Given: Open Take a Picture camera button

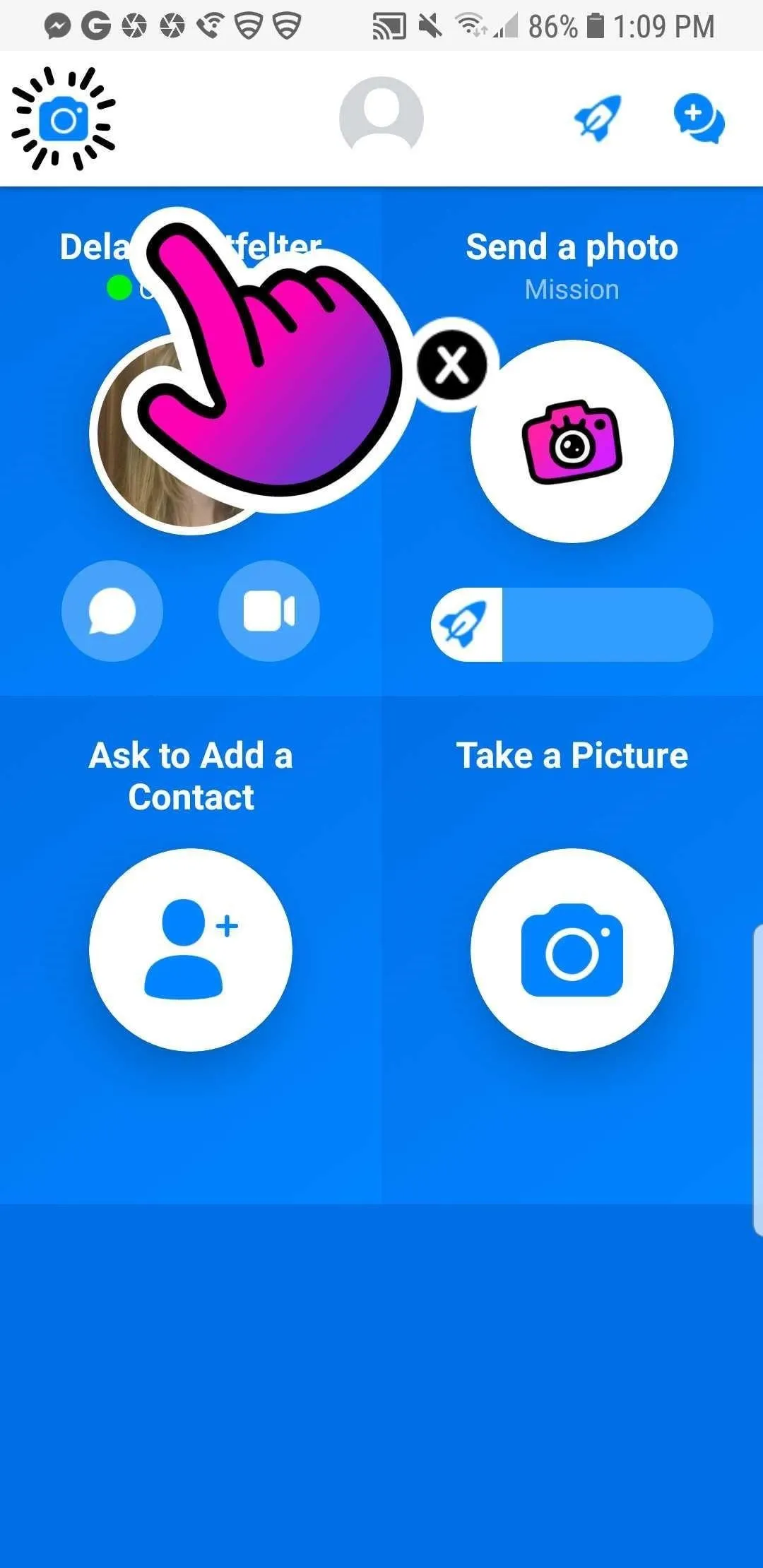Looking at the screenshot, I should [572, 950].
